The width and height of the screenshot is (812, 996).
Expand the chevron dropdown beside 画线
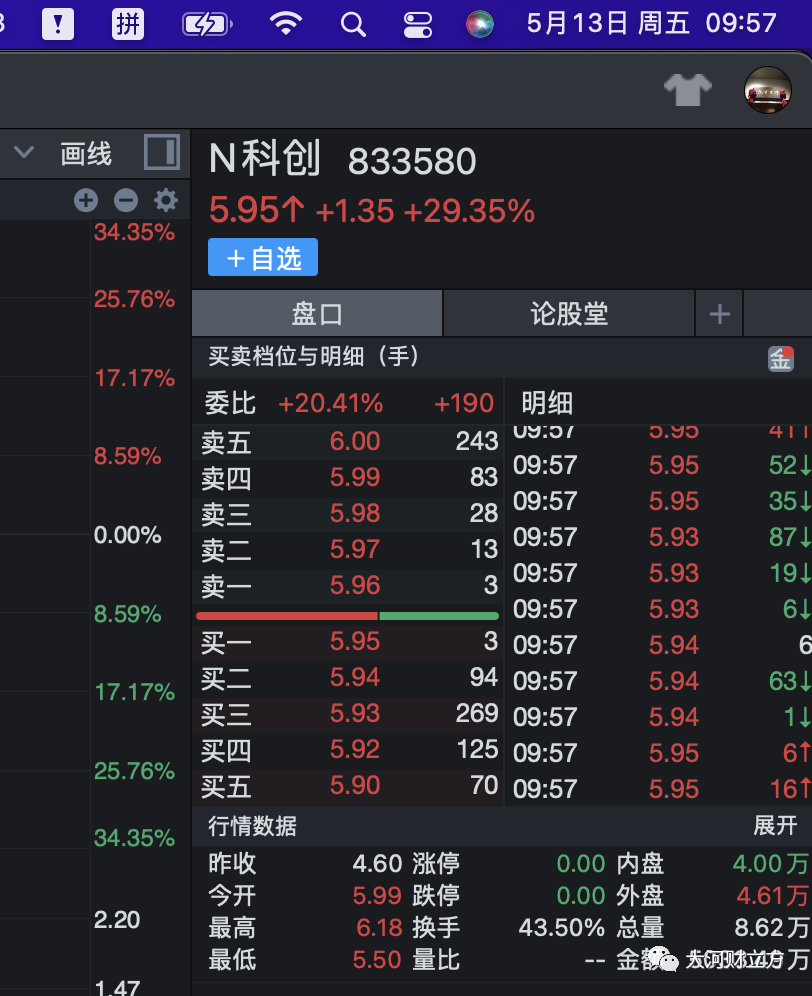click(24, 153)
